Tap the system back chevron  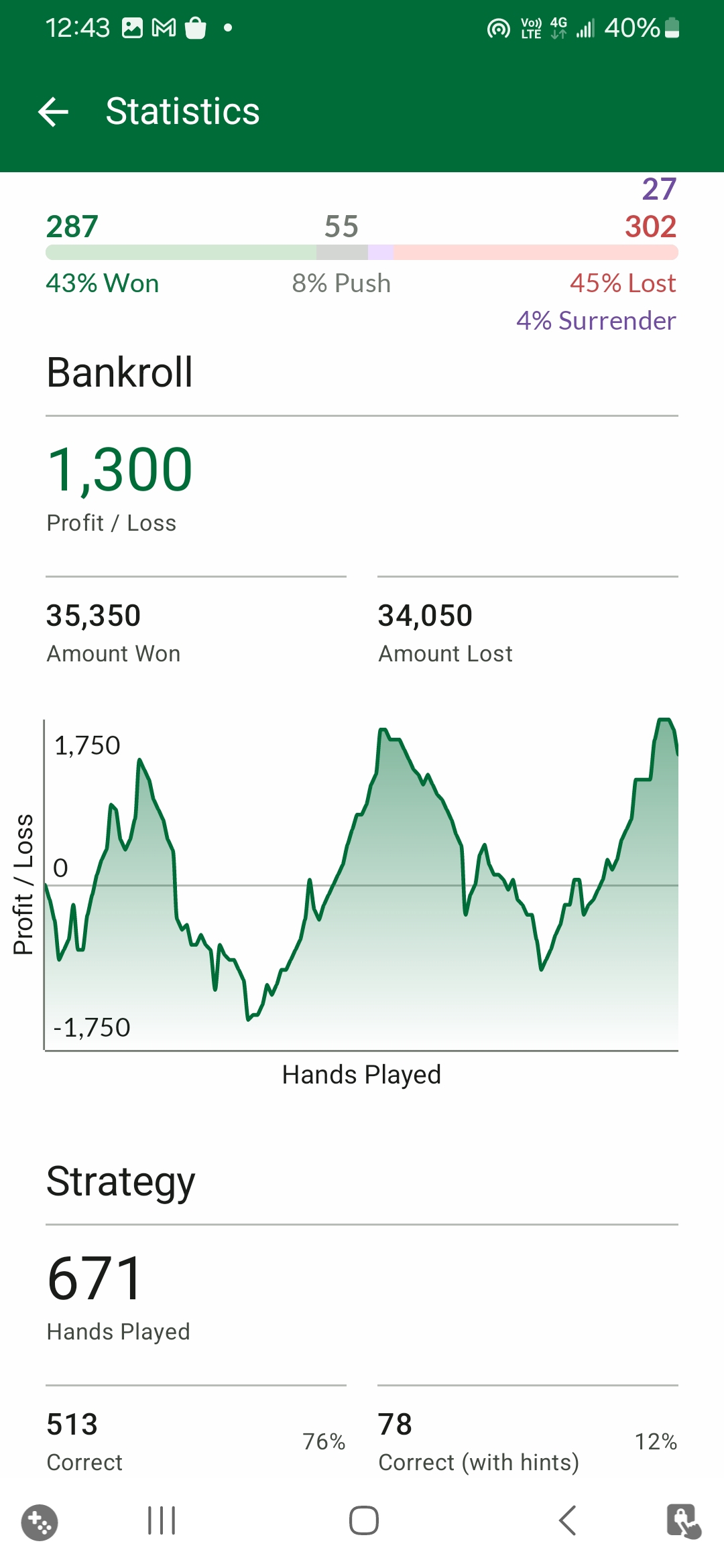(x=567, y=1520)
